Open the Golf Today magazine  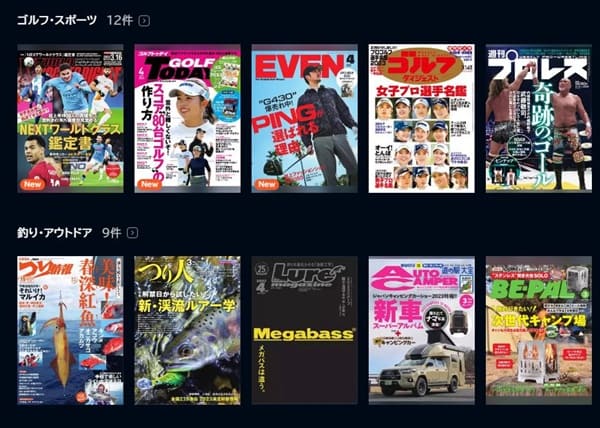pos(187,118)
